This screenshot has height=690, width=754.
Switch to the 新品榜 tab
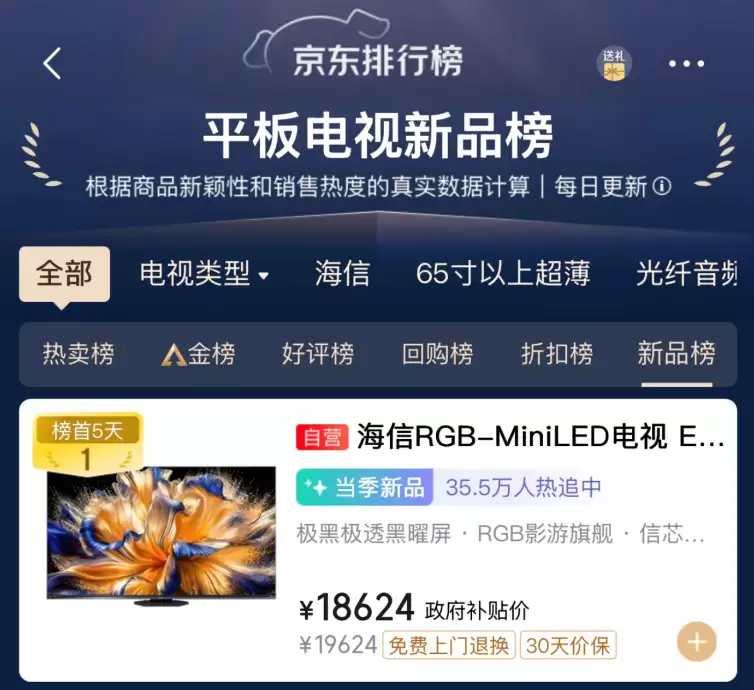677,353
